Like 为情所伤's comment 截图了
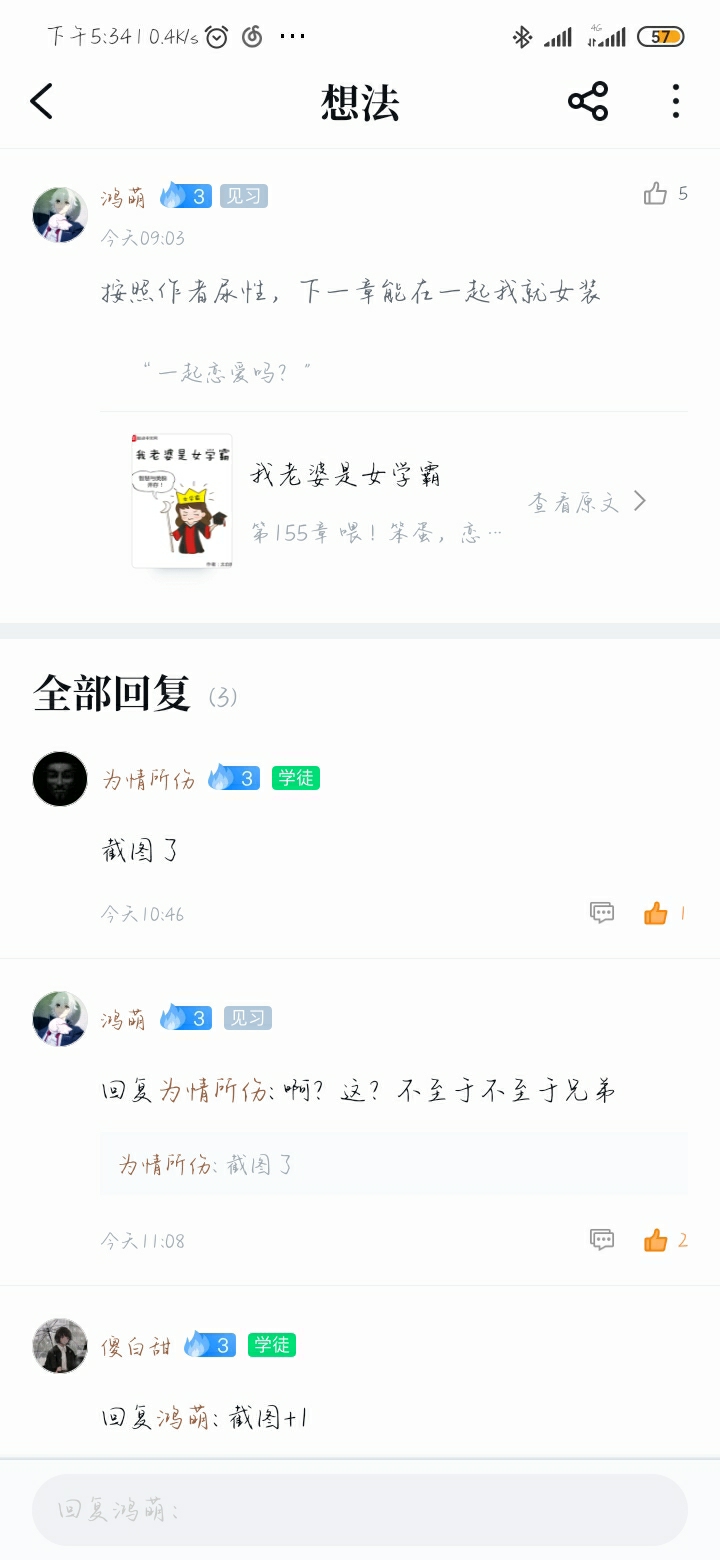Screen dimensions: 720x1560 pos(656,913)
